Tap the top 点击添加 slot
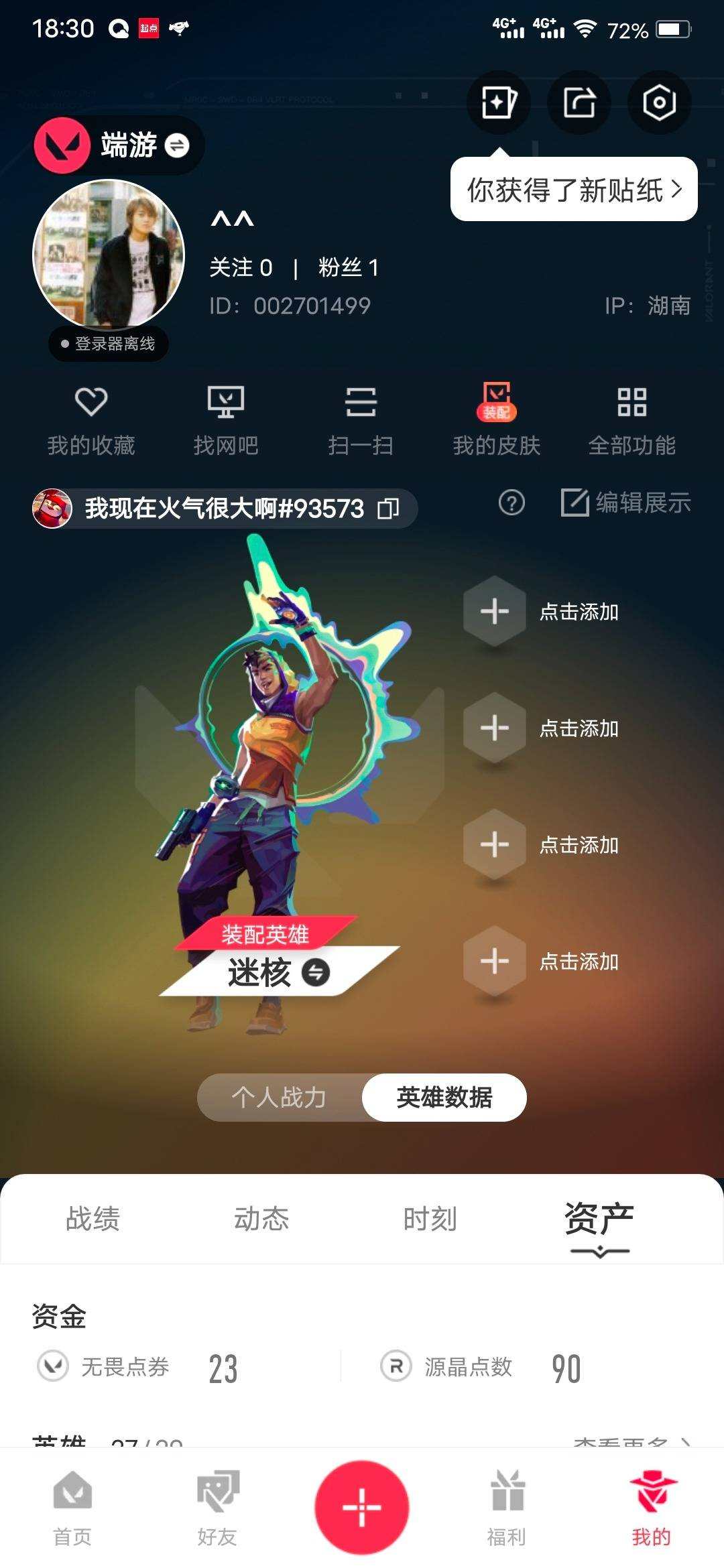Screen dimensions: 724x1568 [x=494, y=611]
